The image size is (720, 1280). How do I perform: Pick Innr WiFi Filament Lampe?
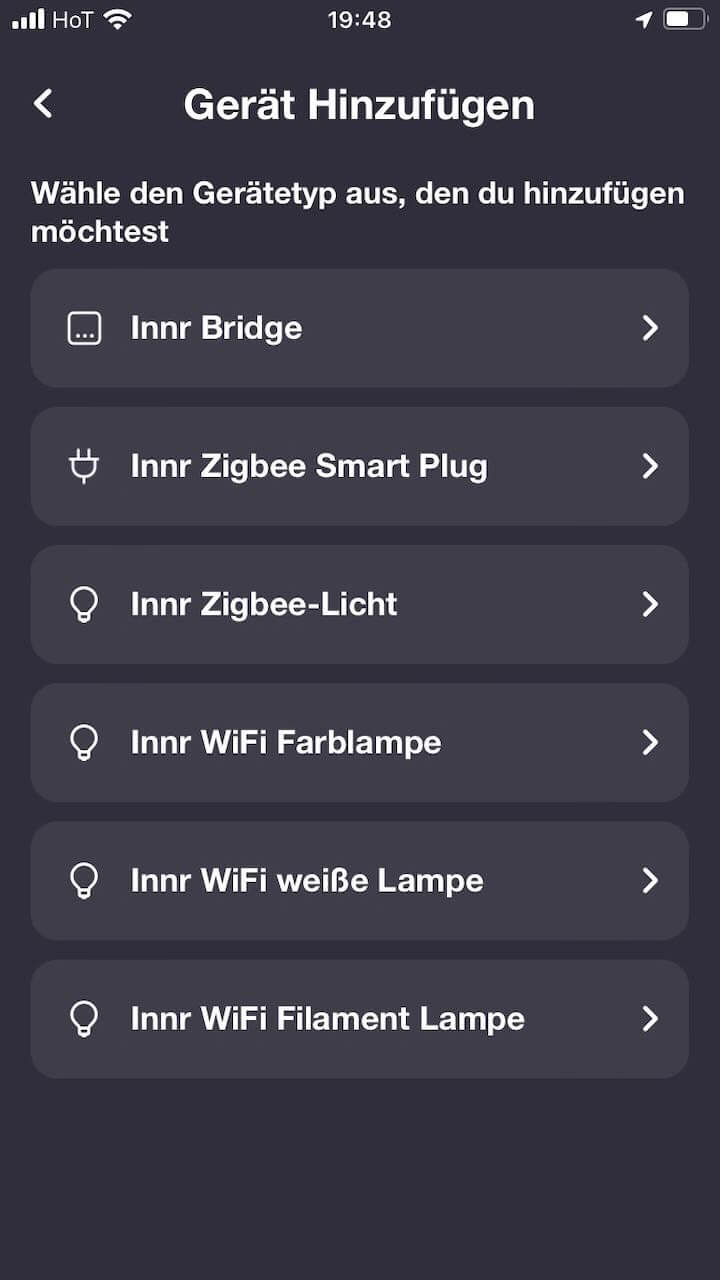click(x=360, y=1018)
